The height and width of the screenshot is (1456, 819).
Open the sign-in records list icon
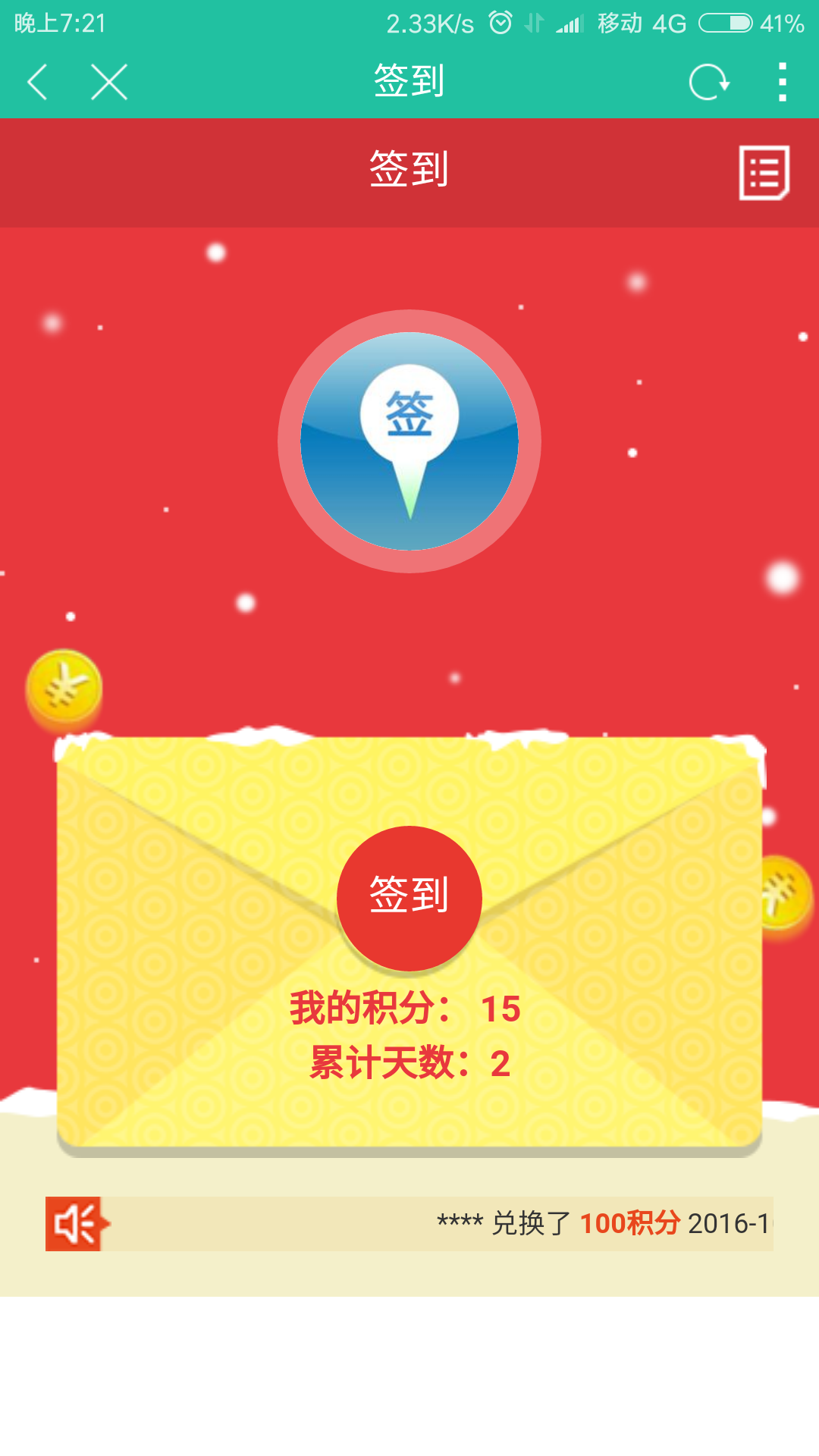click(764, 173)
